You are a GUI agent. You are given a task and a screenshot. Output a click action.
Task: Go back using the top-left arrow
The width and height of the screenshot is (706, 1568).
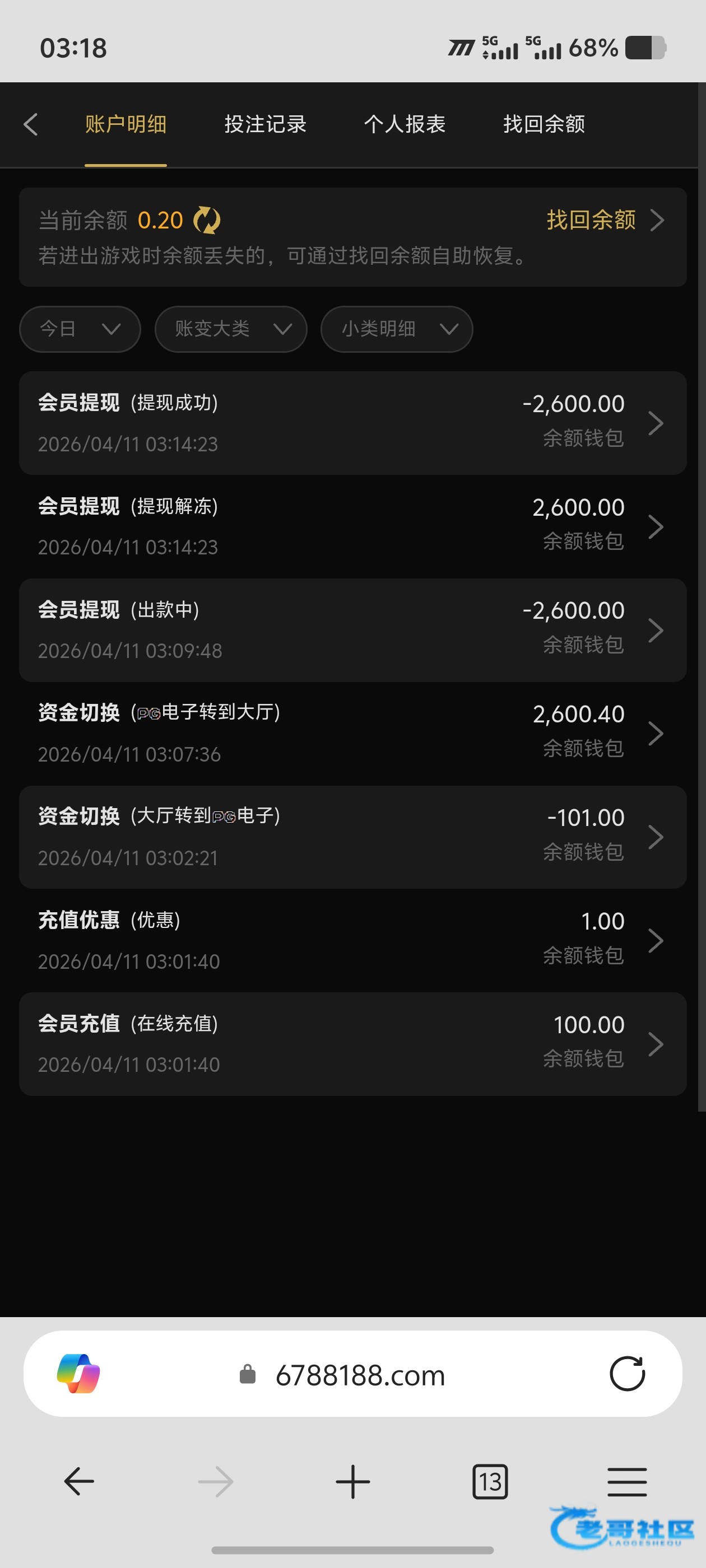(31, 124)
